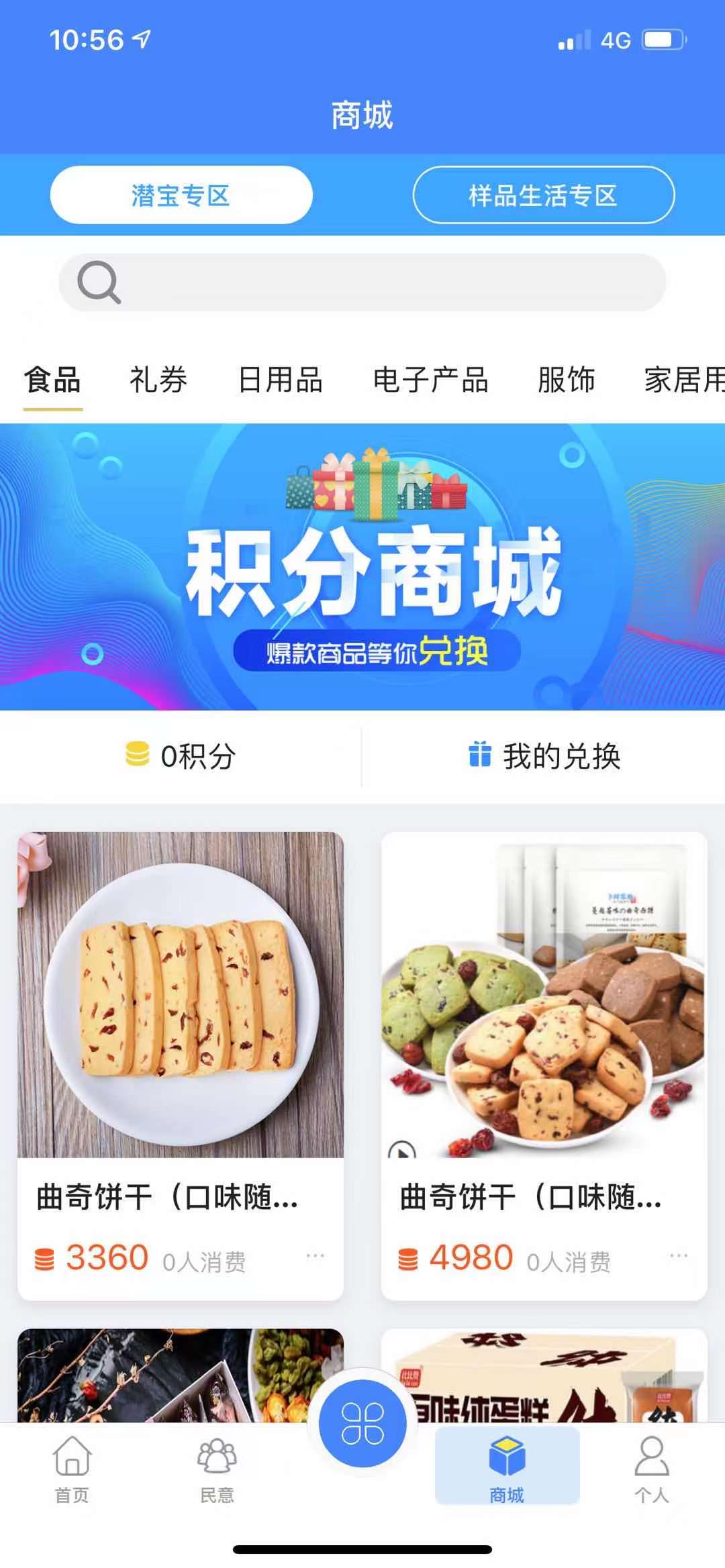Open more options on 3360 cookie card
The image size is (725, 1568).
coord(315,1255)
